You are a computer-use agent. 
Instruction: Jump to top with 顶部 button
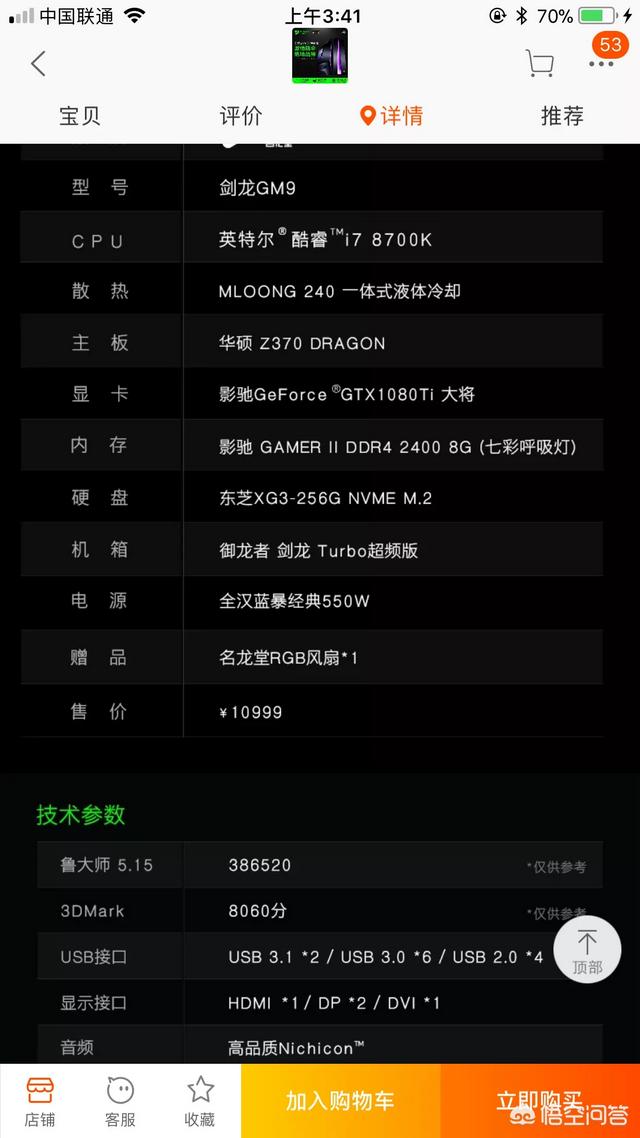click(587, 949)
